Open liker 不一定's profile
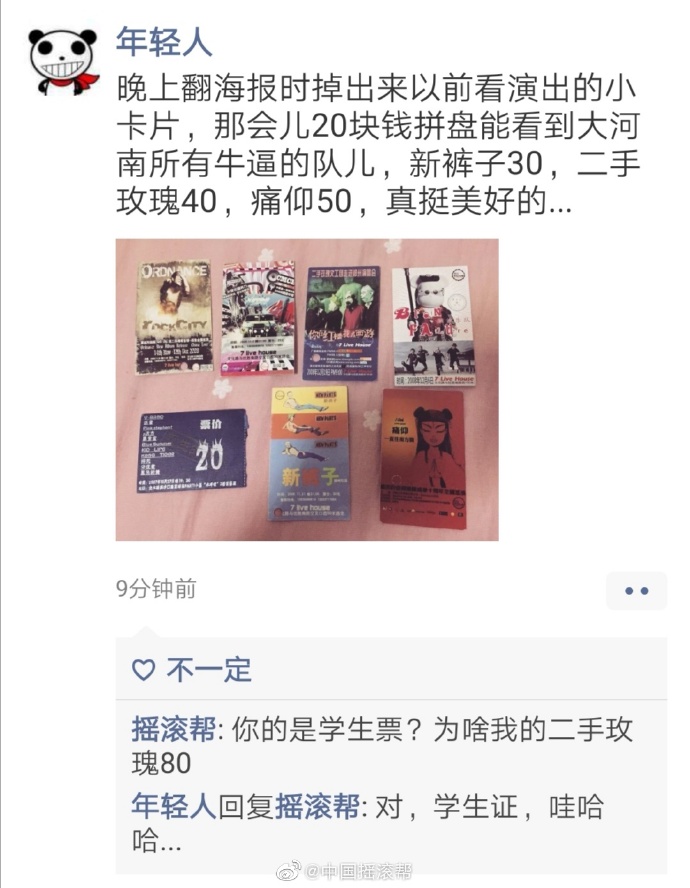The width and height of the screenshot is (690, 888). pos(209,670)
